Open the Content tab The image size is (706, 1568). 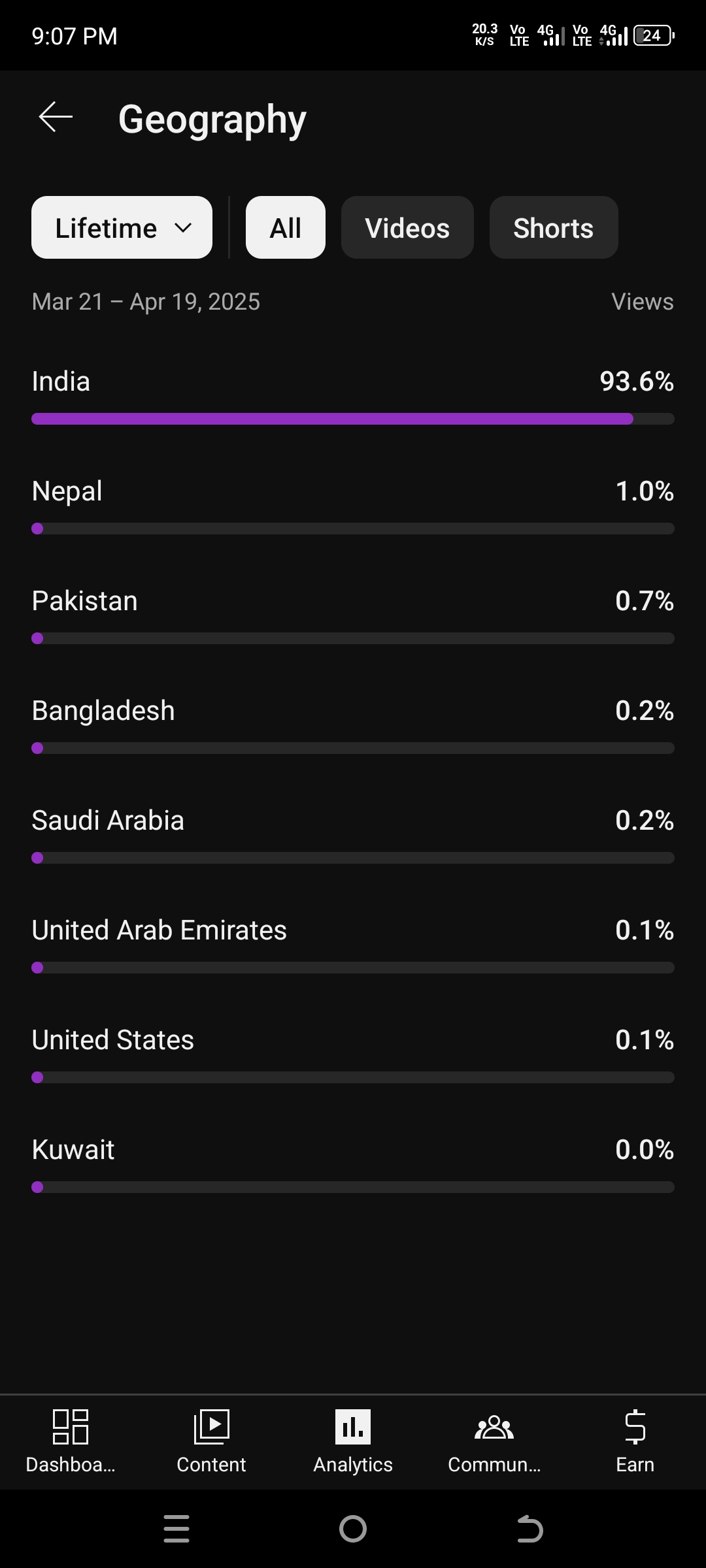point(211,1441)
